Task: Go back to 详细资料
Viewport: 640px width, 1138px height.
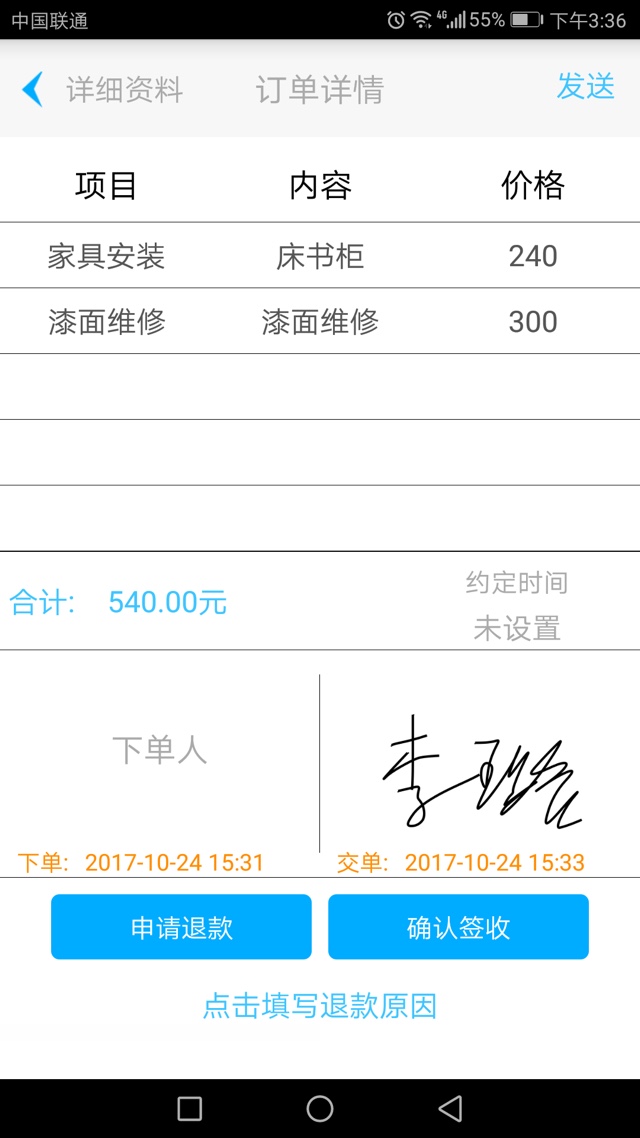Action: pyautogui.click(x=100, y=90)
